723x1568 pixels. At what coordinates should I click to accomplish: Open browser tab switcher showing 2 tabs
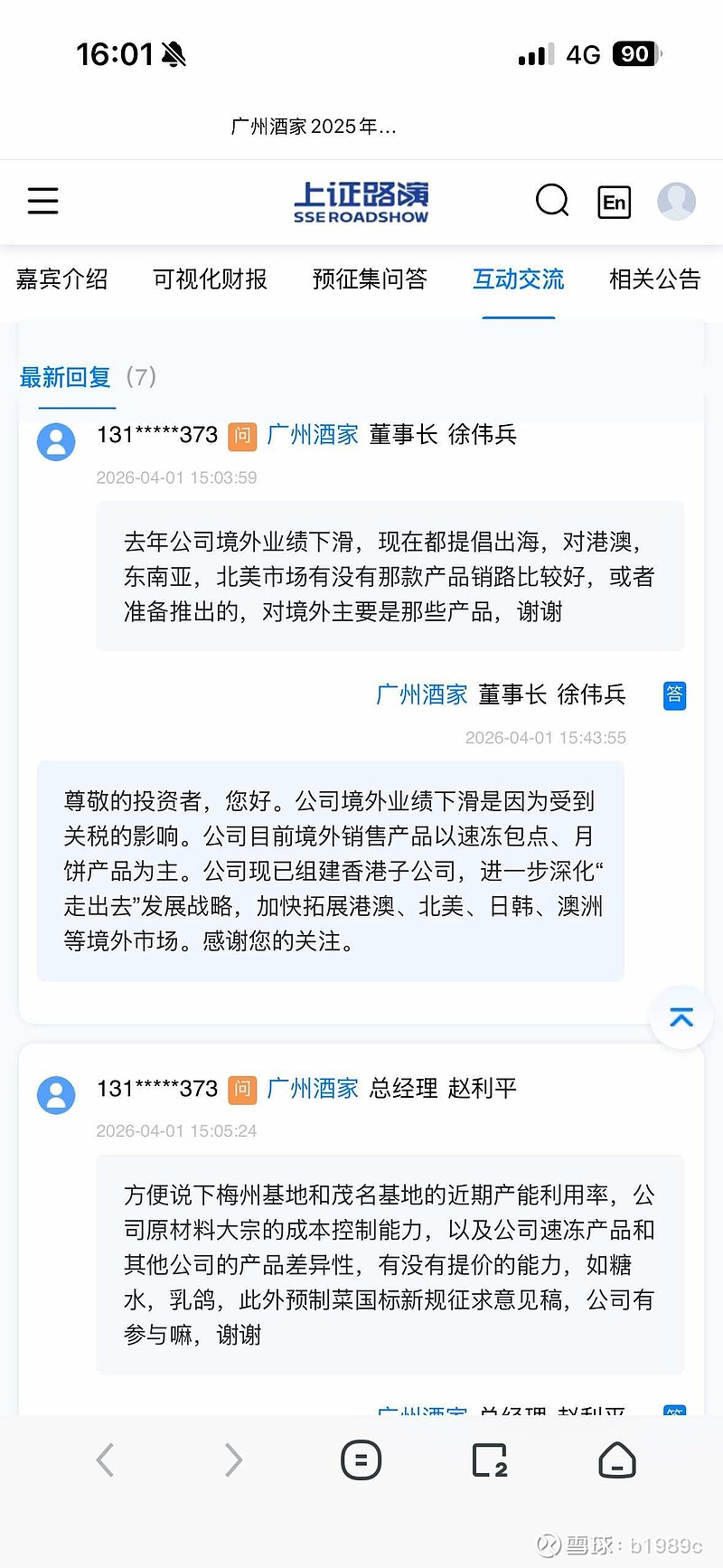(x=489, y=1459)
